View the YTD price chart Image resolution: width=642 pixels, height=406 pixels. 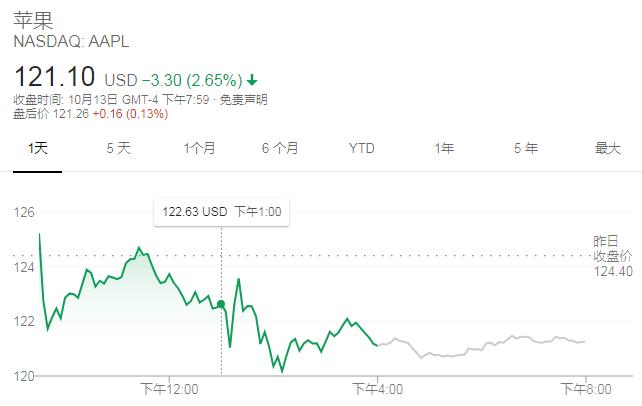point(362,148)
